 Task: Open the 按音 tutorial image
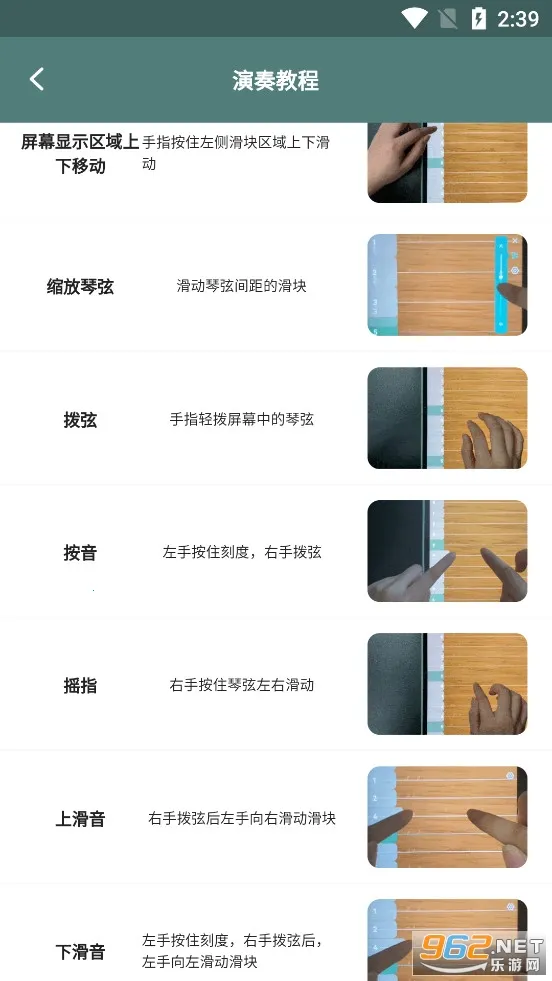pos(447,551)
